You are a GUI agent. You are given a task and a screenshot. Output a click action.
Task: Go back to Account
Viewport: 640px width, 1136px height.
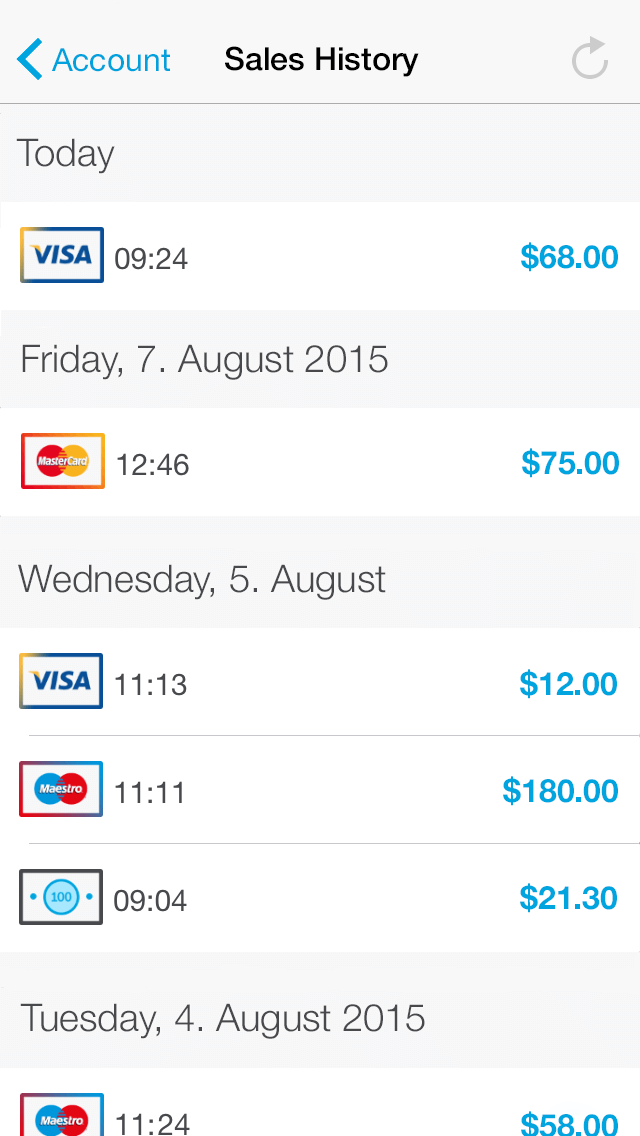point(94,60)
